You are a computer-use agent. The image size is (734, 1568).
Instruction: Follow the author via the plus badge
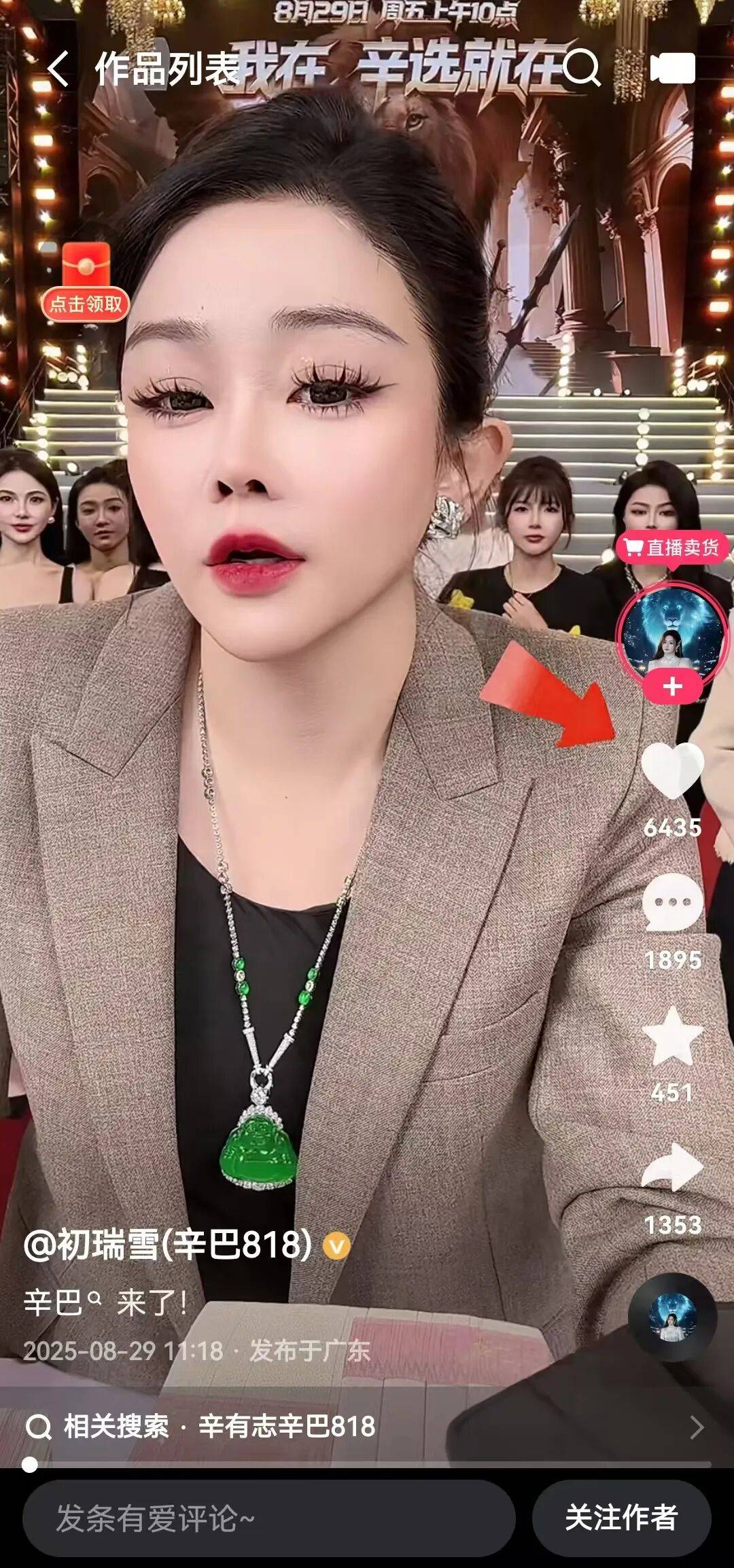click(672, 687)
